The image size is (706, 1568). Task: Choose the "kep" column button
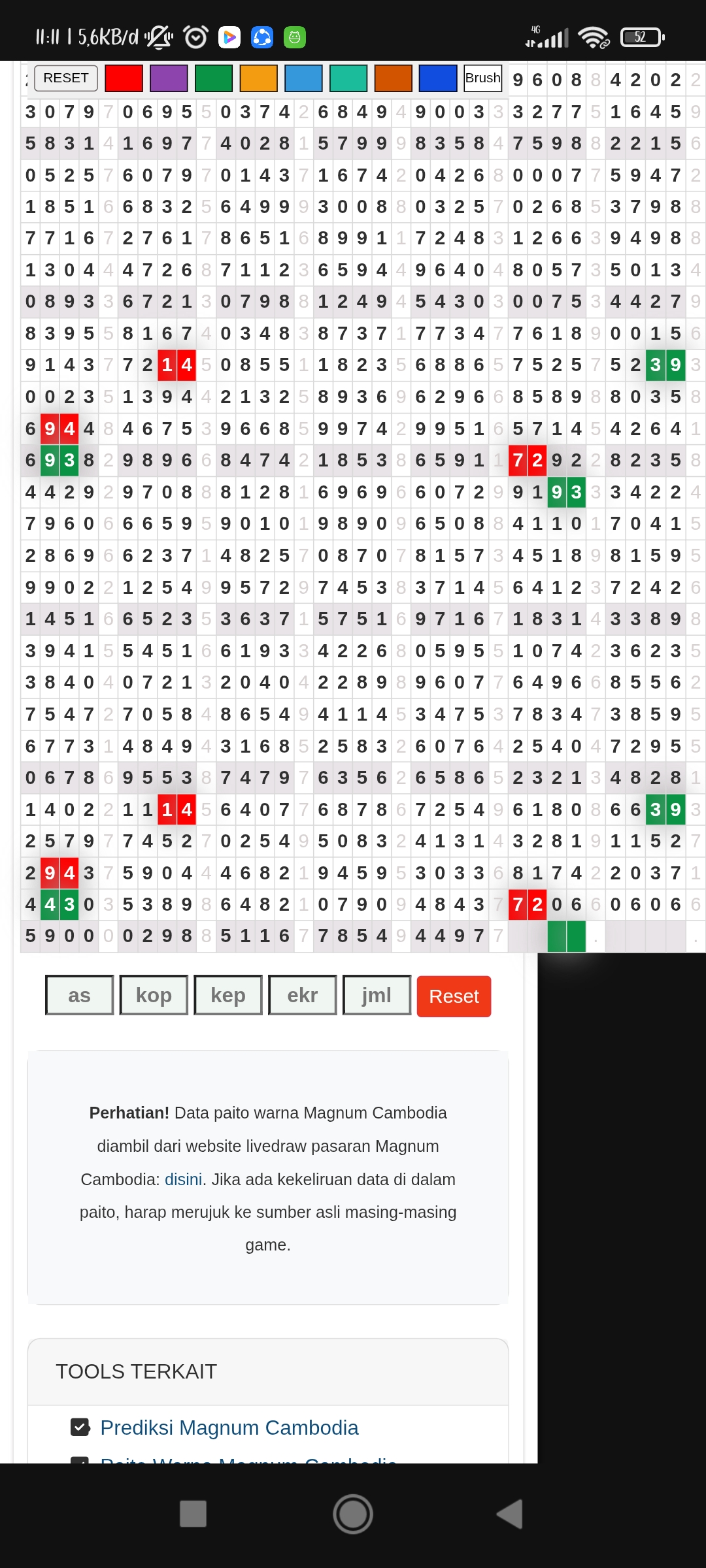click(x=228, y=995)
